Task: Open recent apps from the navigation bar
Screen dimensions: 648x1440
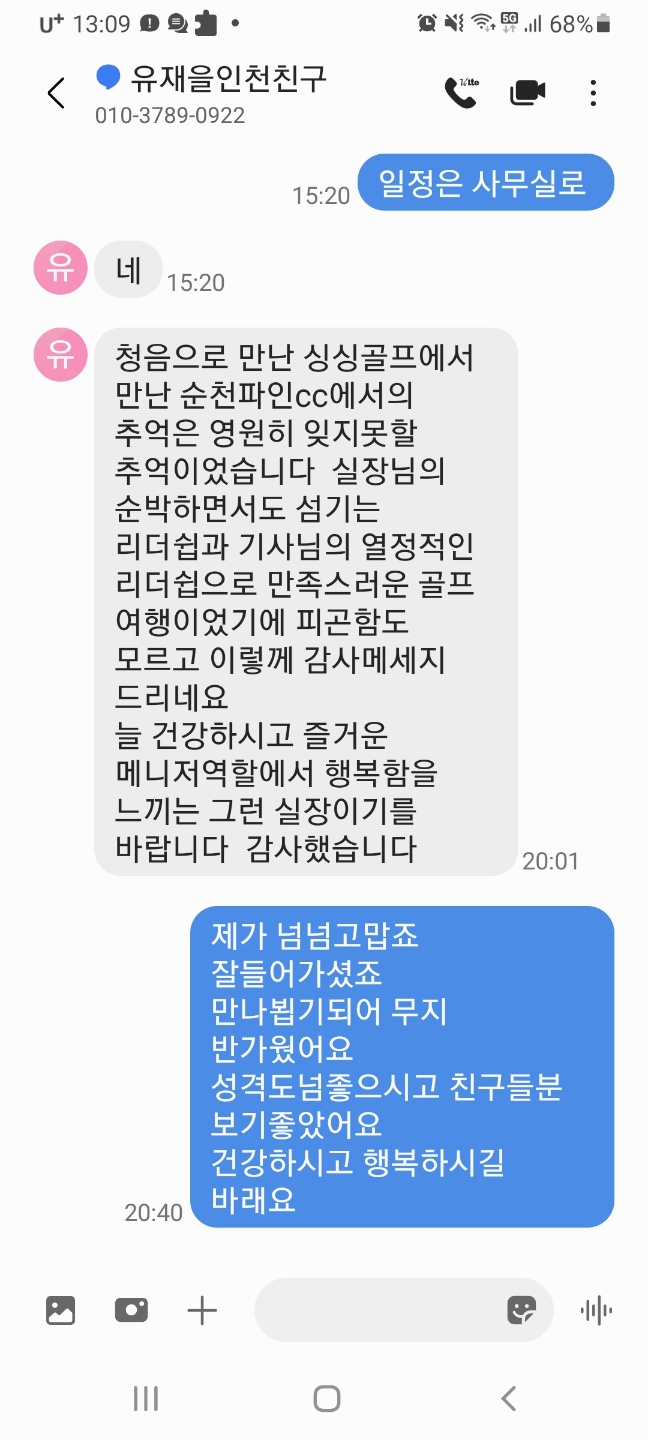Action: coord(146,1398)
